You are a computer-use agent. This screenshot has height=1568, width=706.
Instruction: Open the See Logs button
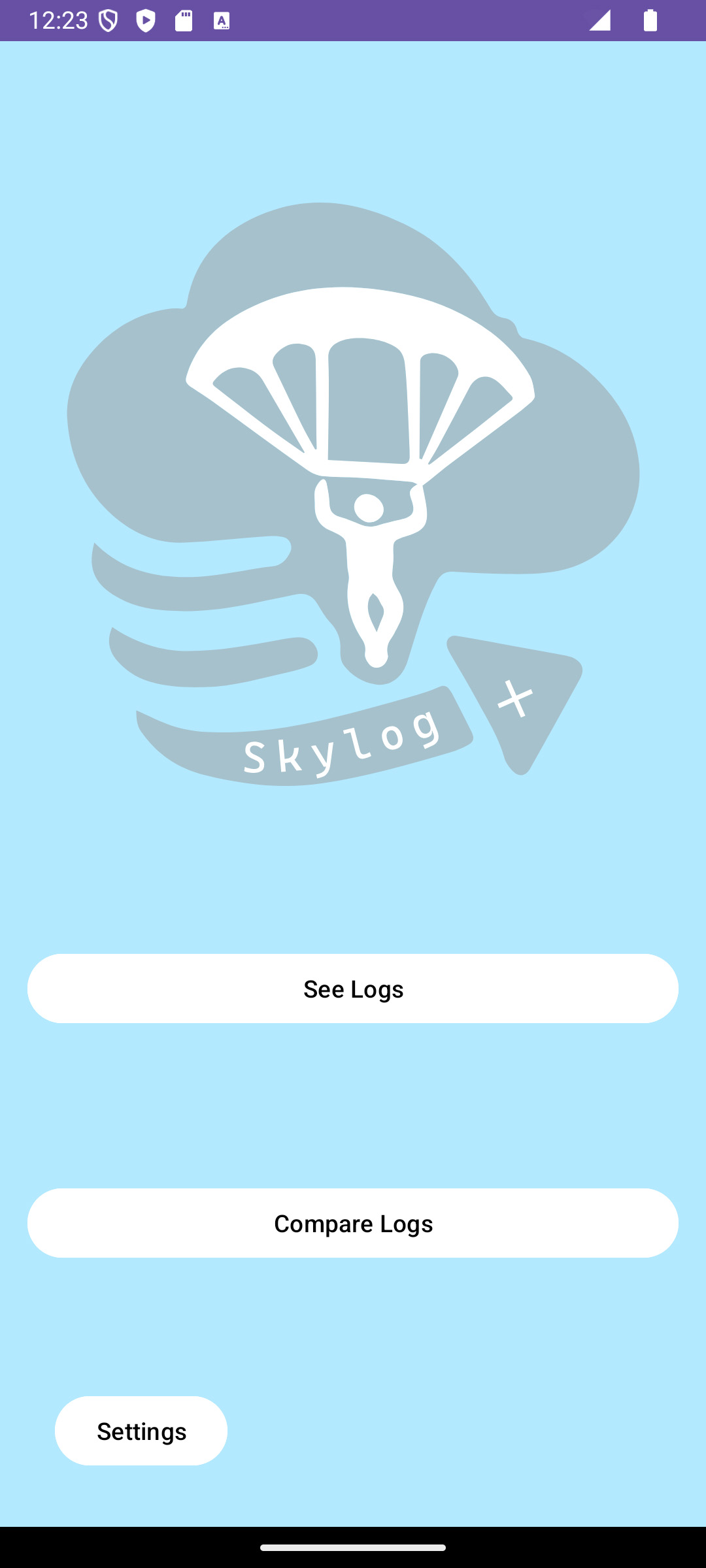point(353,988)
